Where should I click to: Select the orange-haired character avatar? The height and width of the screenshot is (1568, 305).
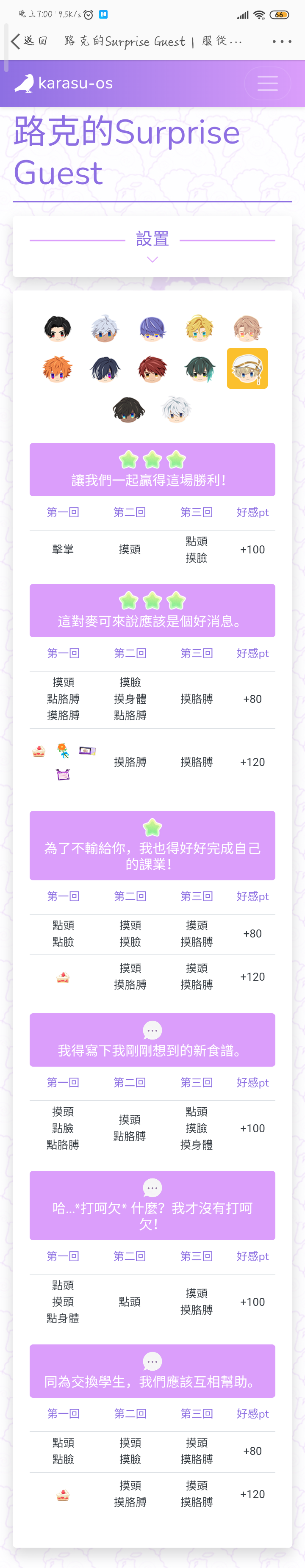point(58,369)
